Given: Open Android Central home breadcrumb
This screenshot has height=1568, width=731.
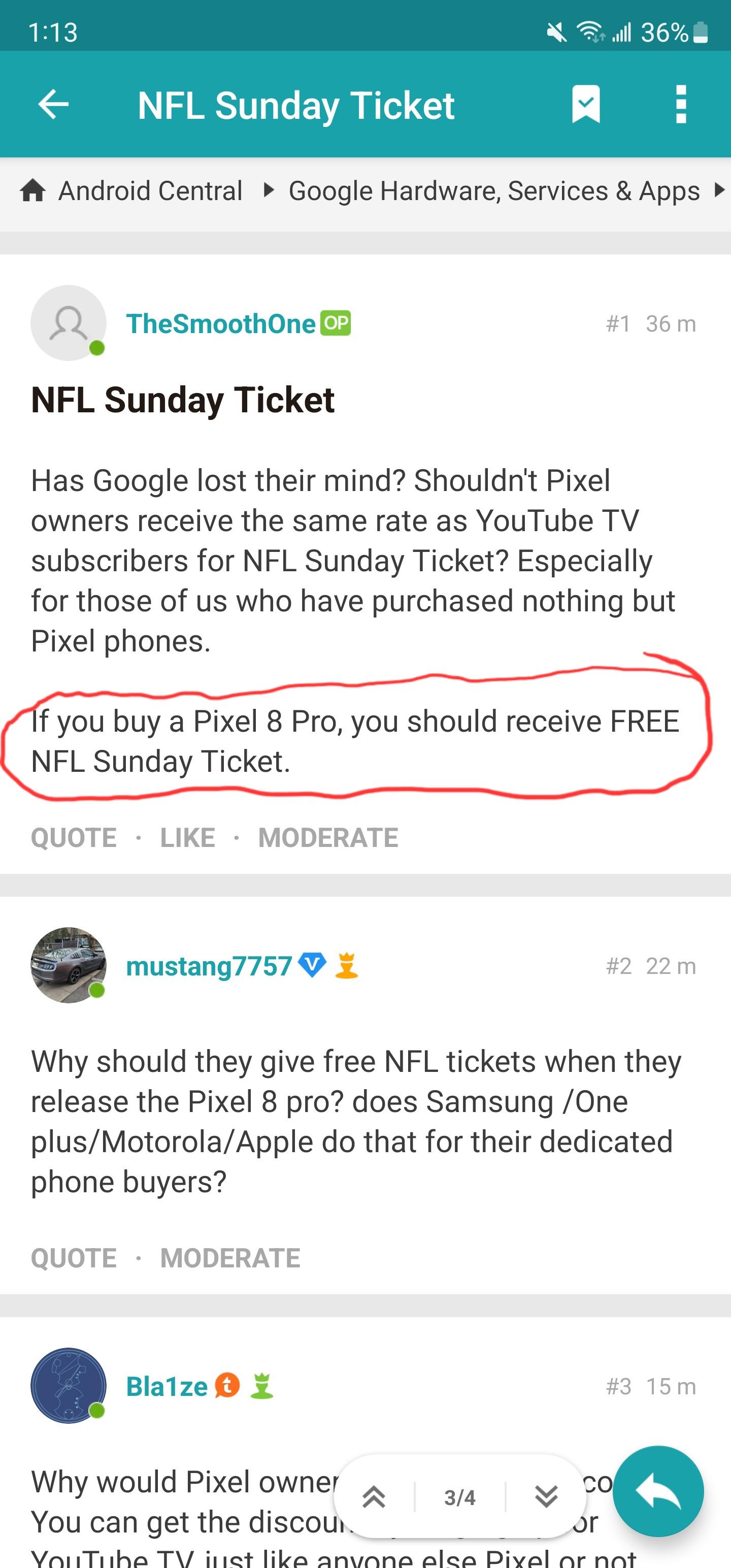Looking at the screenshot, I should (150, 191).
